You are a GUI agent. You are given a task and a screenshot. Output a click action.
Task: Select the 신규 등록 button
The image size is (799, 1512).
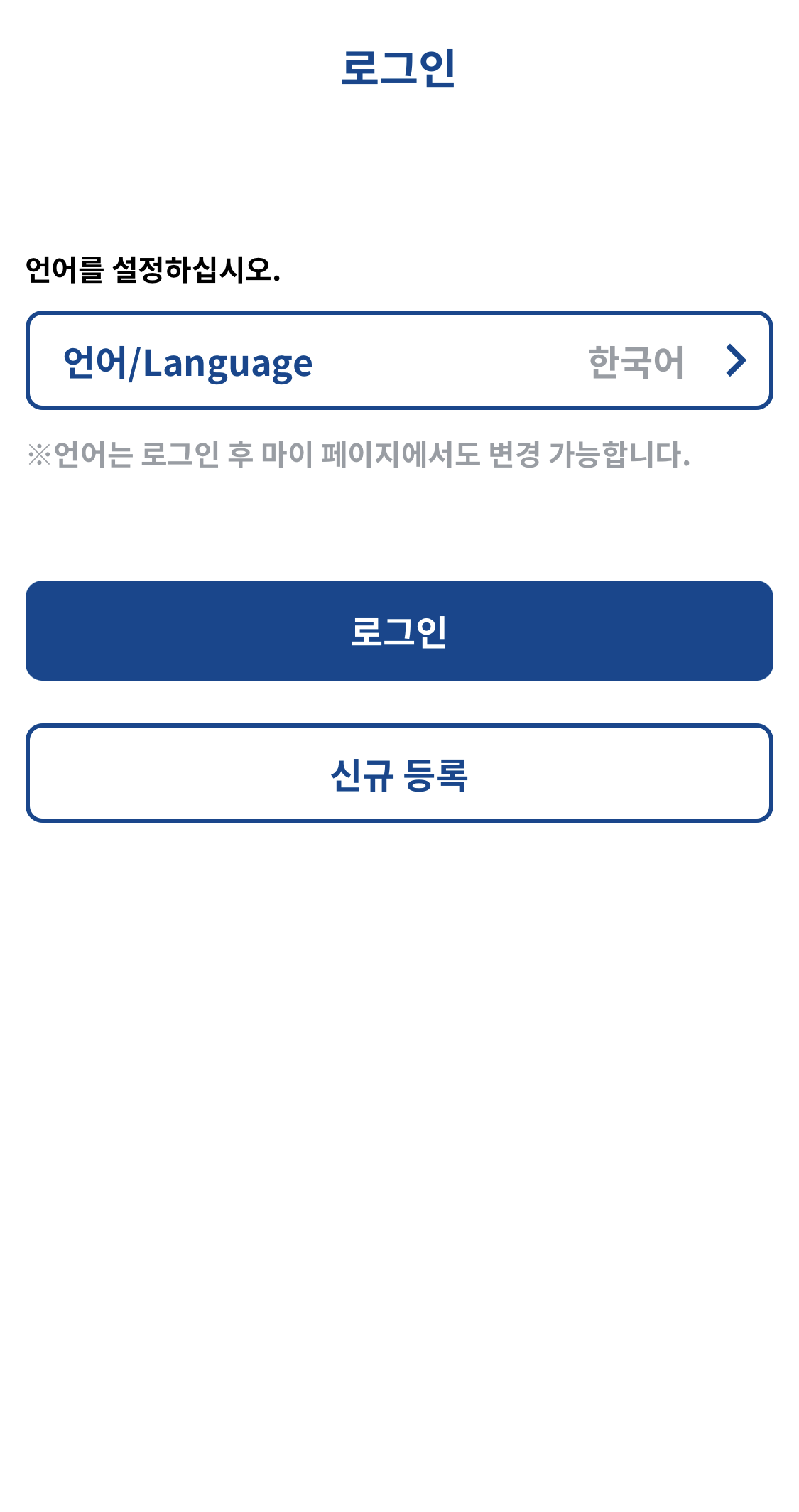(399, 773)
